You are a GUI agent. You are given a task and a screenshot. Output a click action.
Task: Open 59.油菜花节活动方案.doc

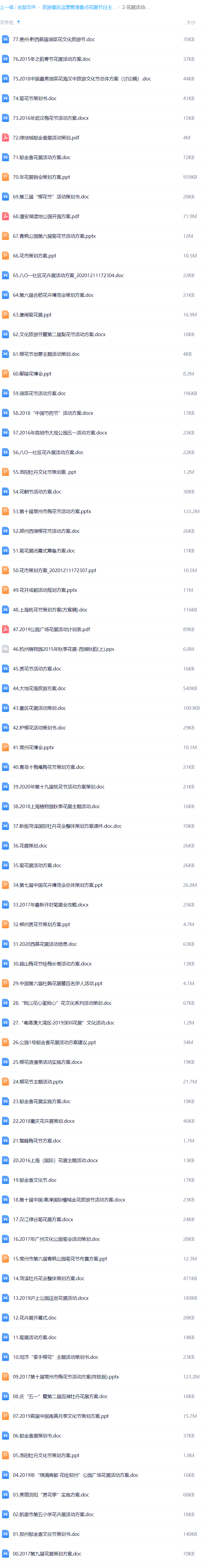40,393
